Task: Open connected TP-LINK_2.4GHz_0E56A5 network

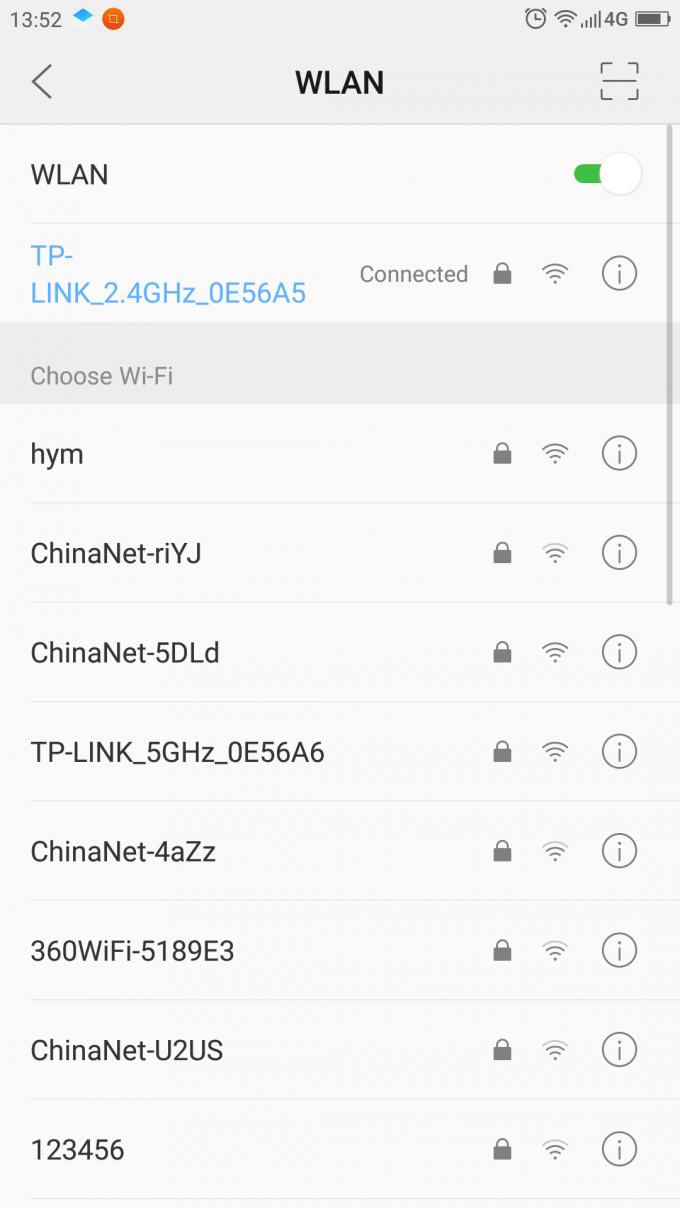Action: click(340, 273)
